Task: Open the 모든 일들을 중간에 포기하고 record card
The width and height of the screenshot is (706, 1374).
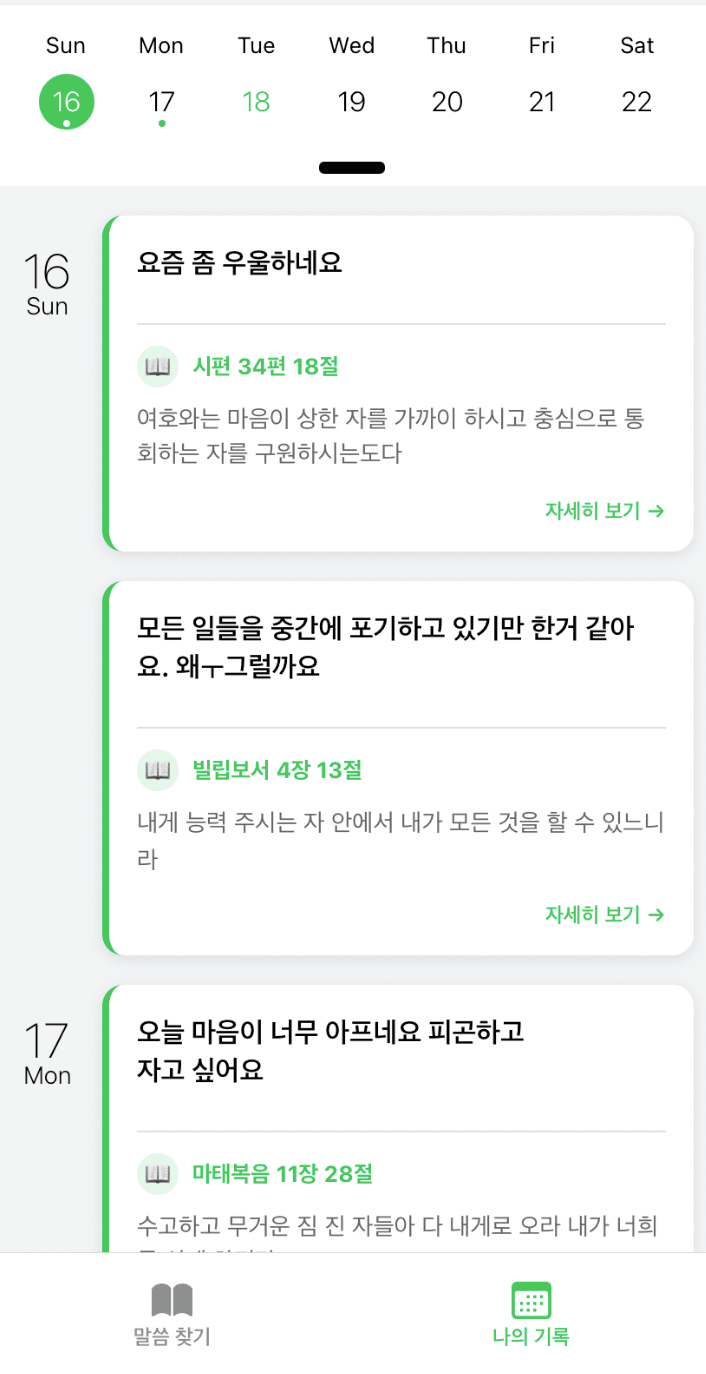Action: tap(400, 648)
